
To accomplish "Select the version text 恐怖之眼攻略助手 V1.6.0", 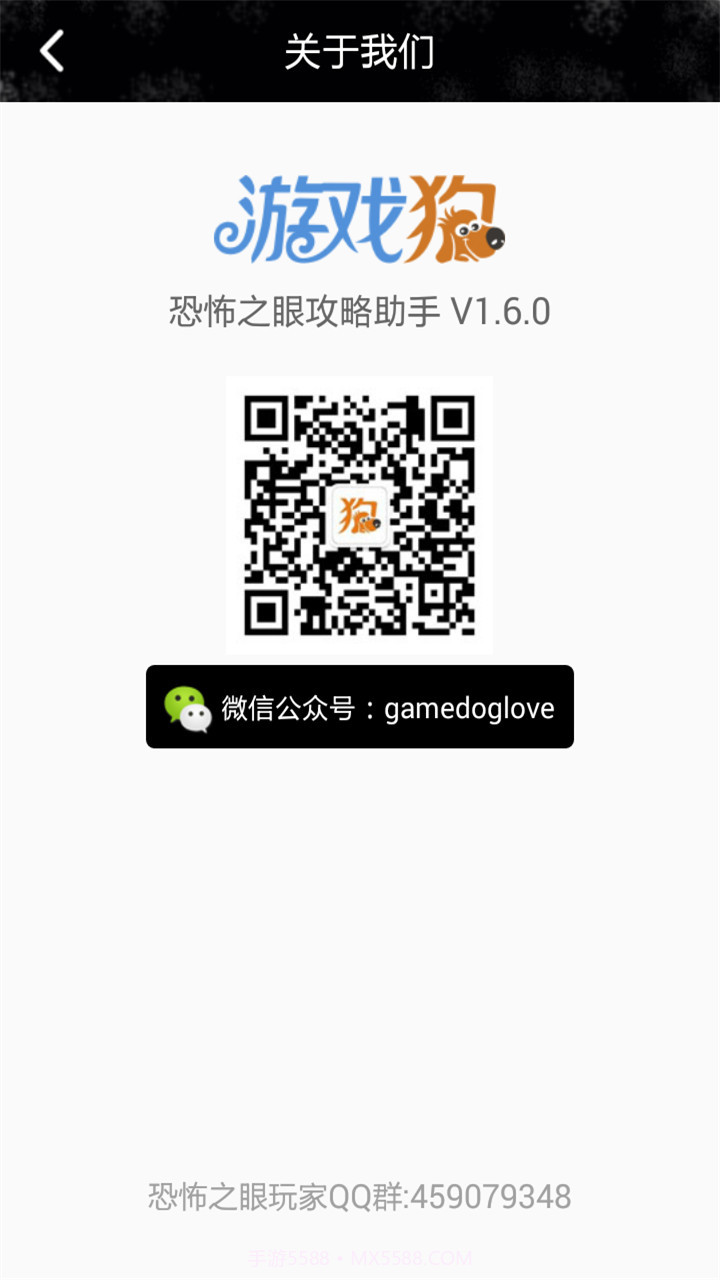I will pos(360,312).
